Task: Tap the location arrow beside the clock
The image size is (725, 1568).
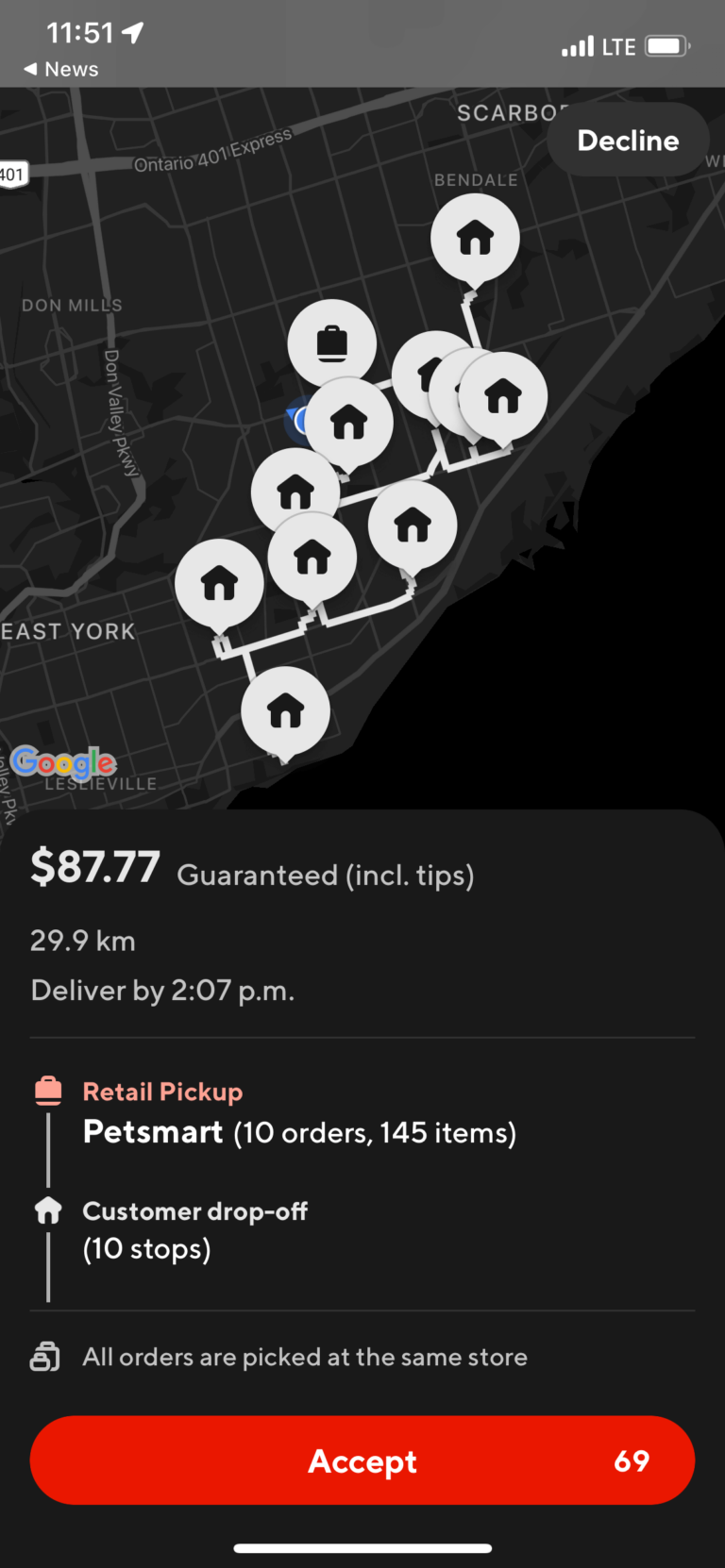Action: click(x=132, y=30)
